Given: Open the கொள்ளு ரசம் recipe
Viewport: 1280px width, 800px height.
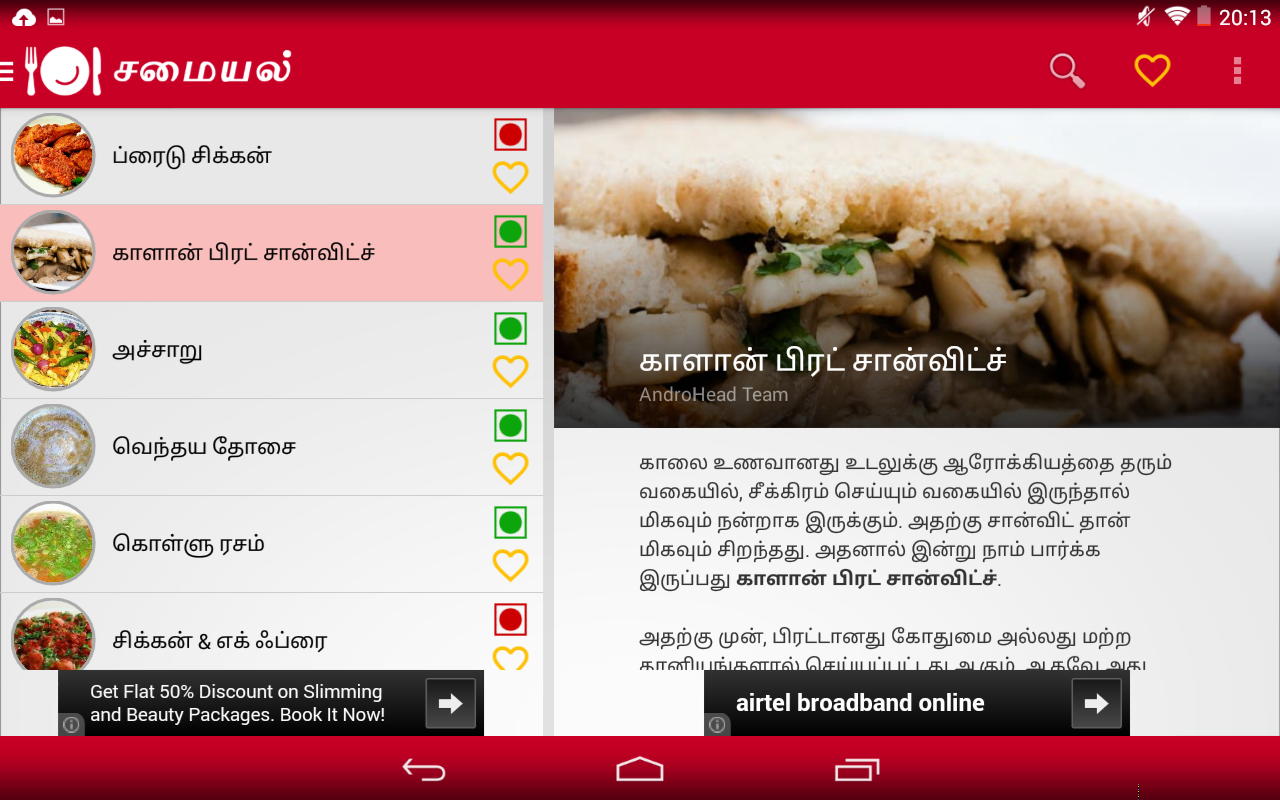Looking at the screenshot, I should [x=188, y=544].
